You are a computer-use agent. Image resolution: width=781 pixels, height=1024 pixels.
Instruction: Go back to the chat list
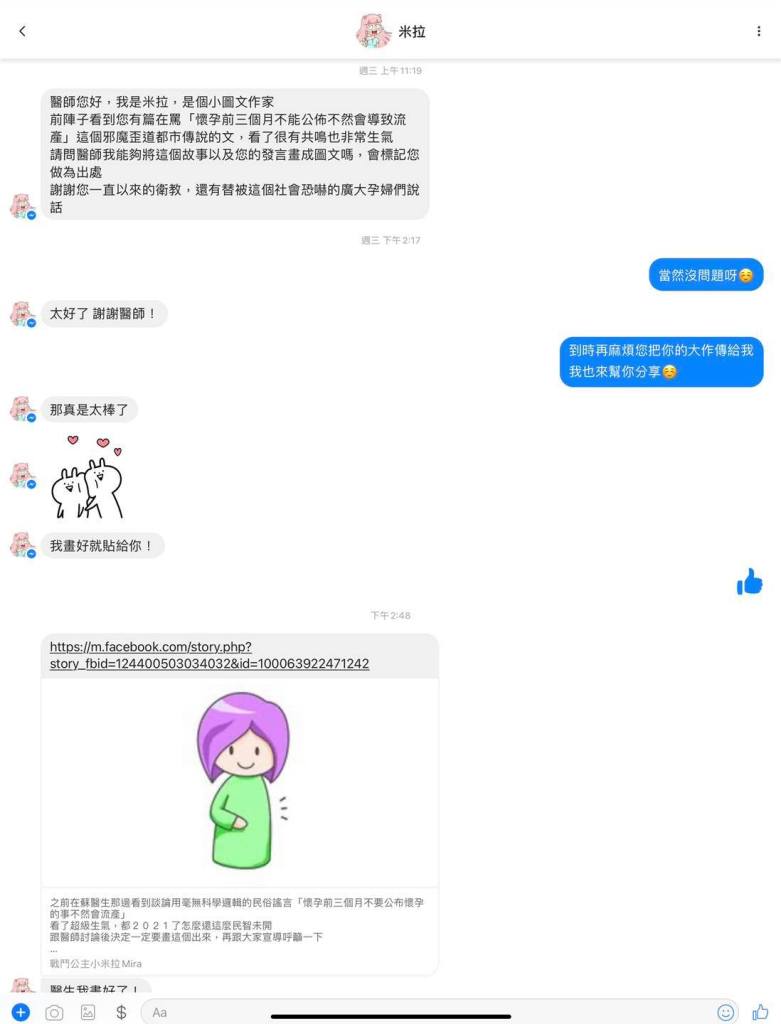22,31
